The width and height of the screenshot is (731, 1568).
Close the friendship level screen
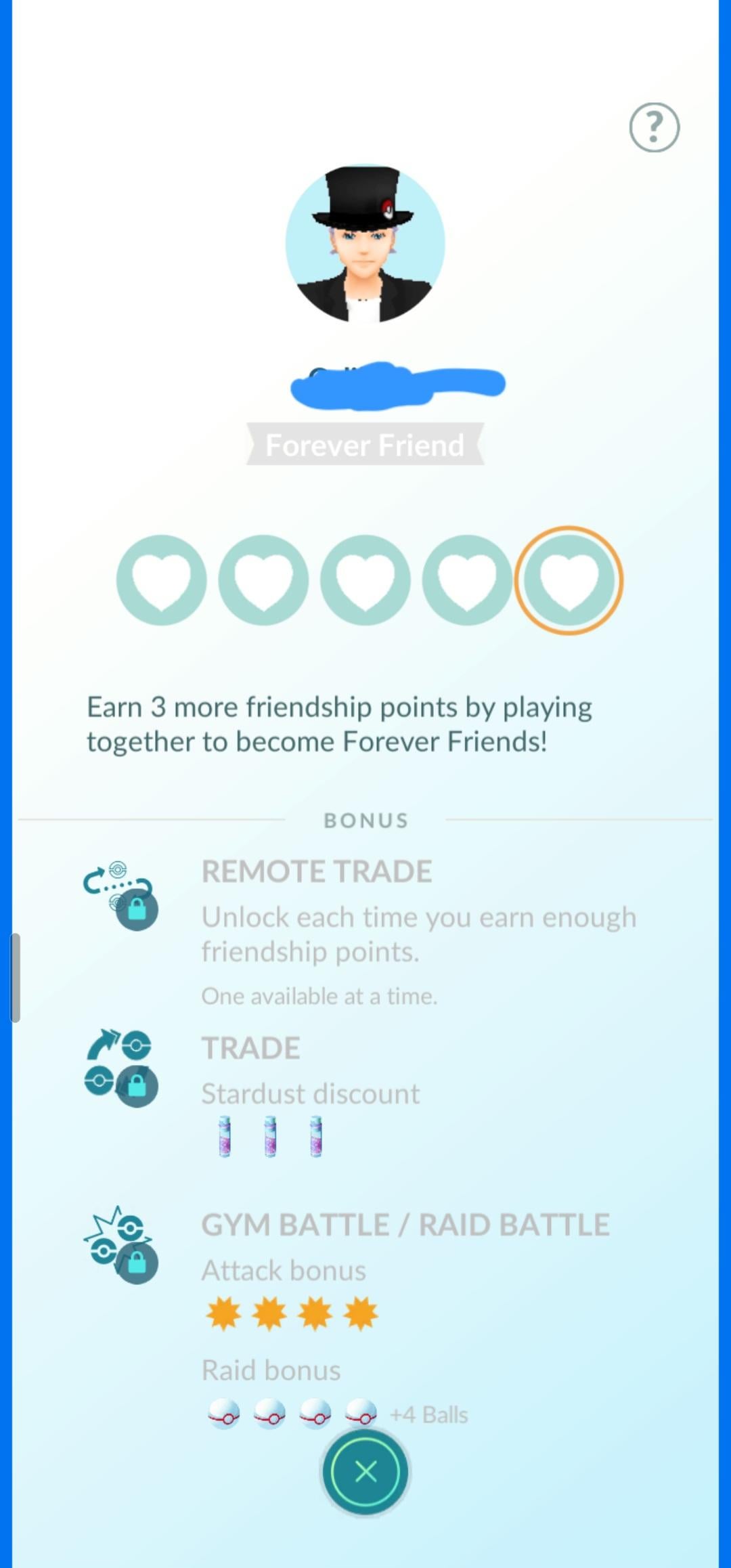[x=365, y=1471]
